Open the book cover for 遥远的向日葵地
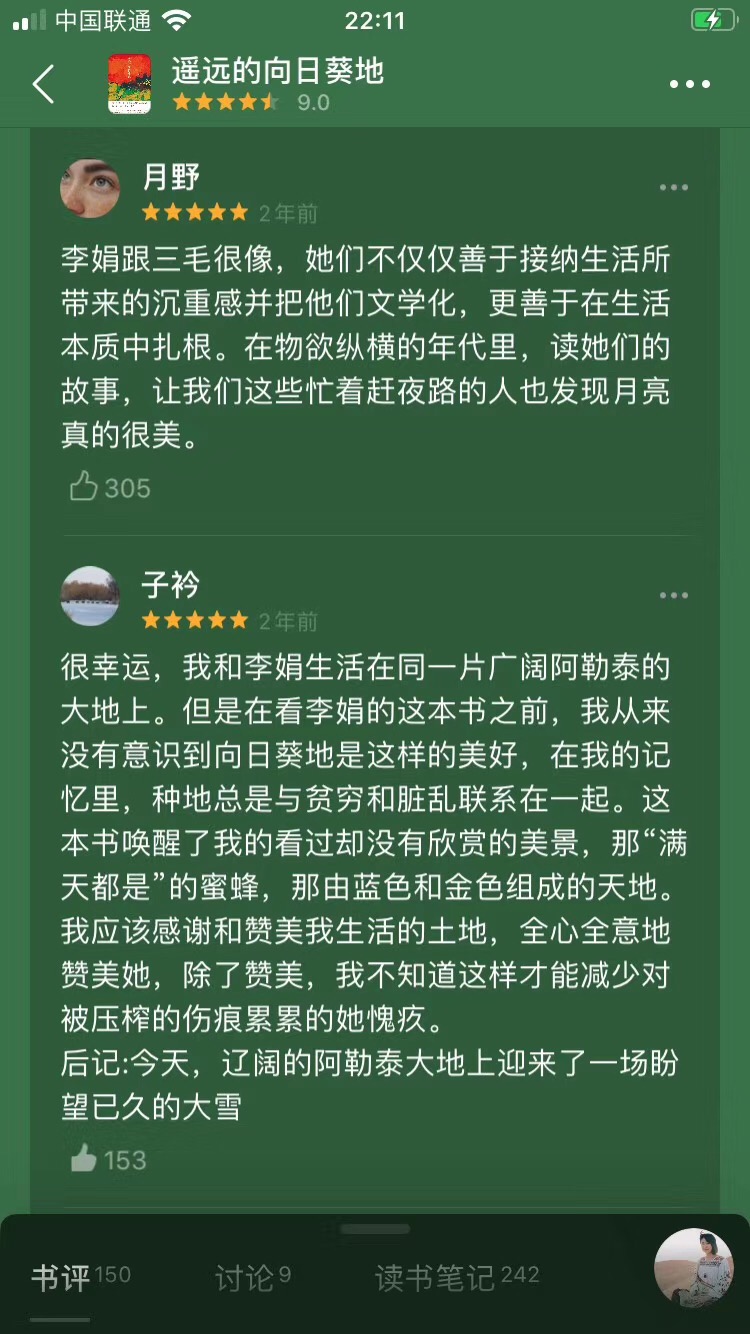This screenshot has height=1334, width=750. click(130, 84)
